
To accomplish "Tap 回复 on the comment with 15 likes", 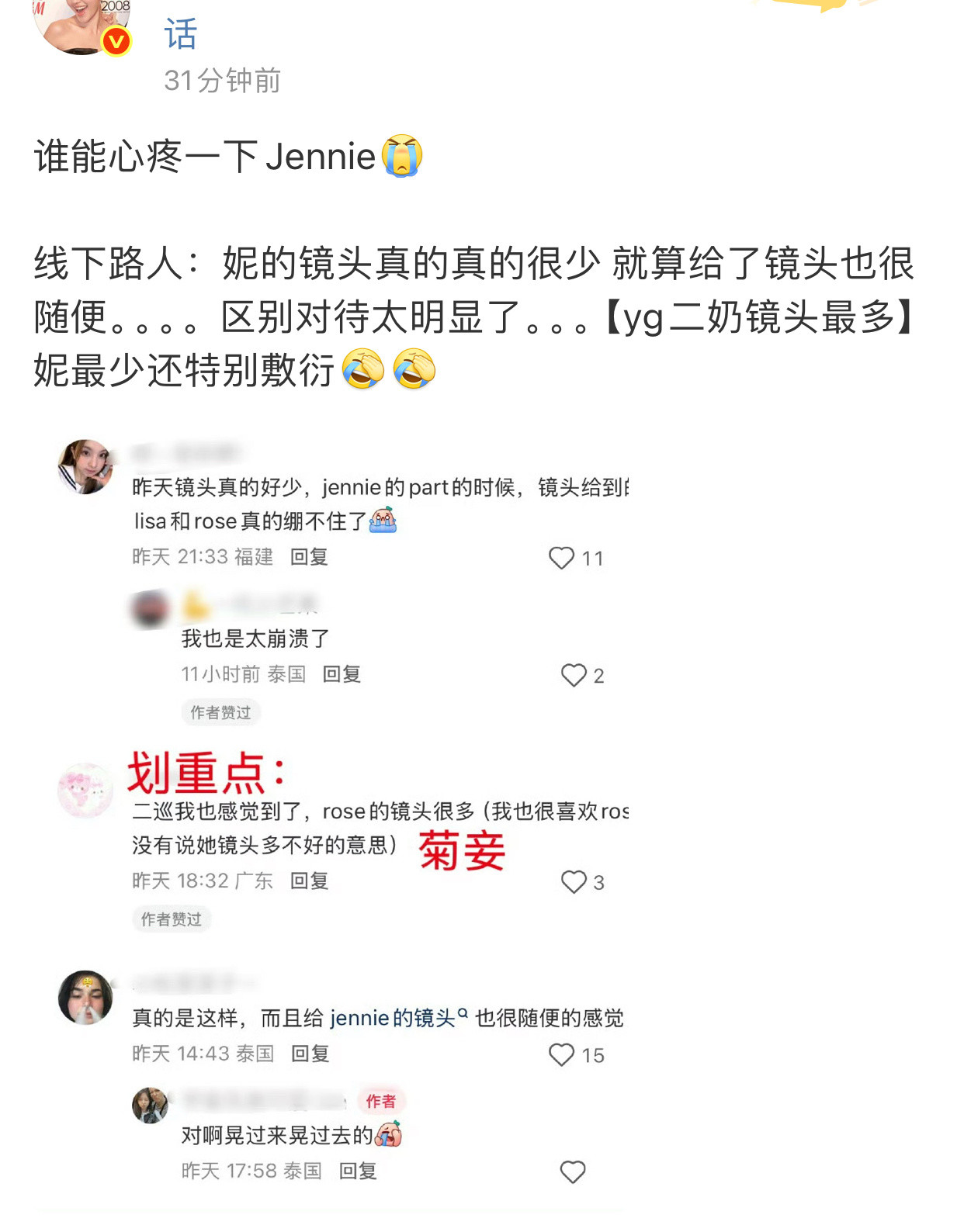I will 309,1054.
